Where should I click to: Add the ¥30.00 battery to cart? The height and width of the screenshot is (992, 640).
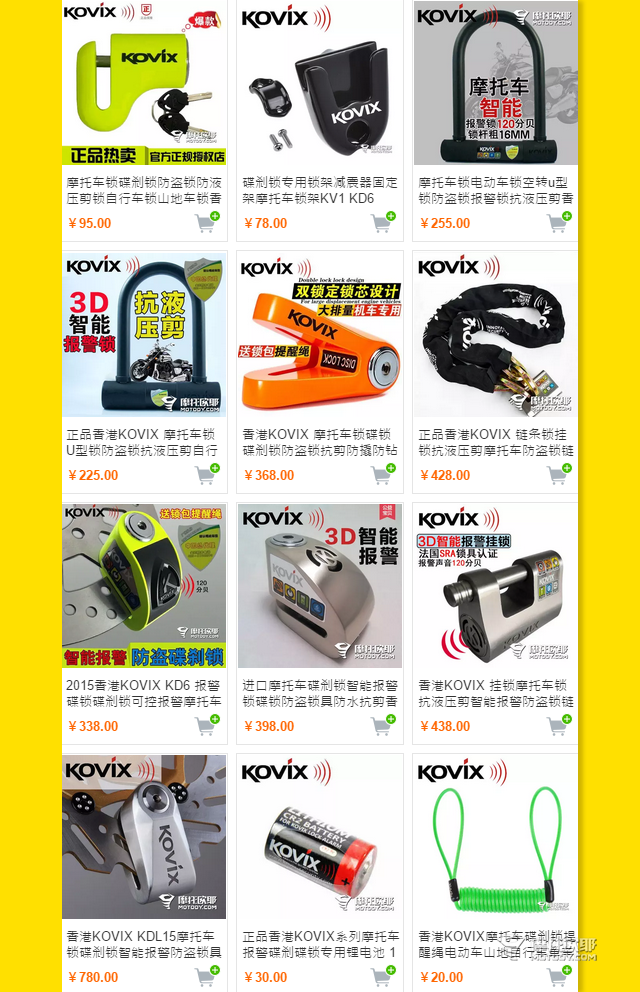[x=384, y=976]
